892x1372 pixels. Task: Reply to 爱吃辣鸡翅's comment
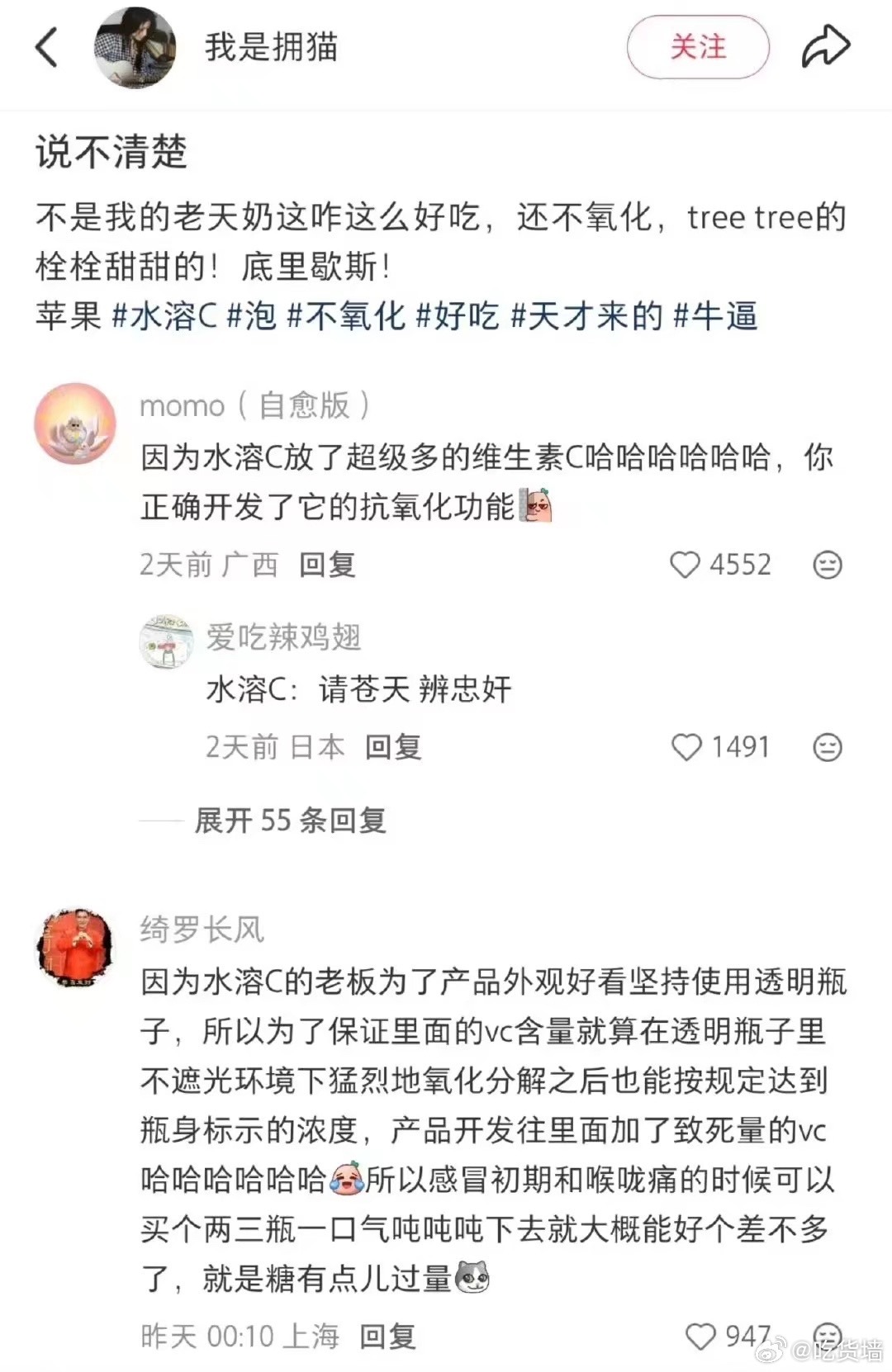pos(393,747)
